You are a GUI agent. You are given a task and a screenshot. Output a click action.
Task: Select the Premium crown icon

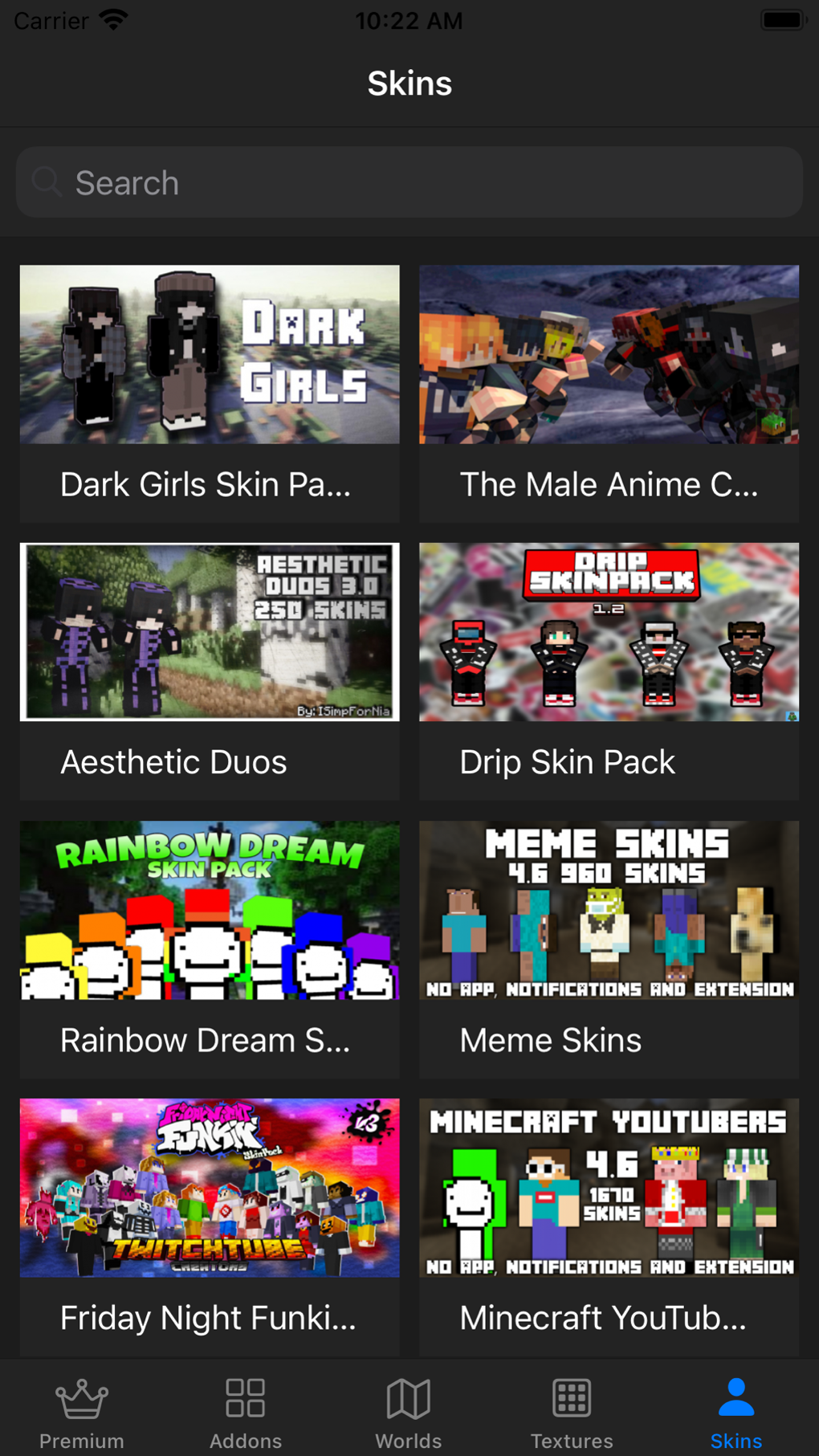(x=82, y=1398)
